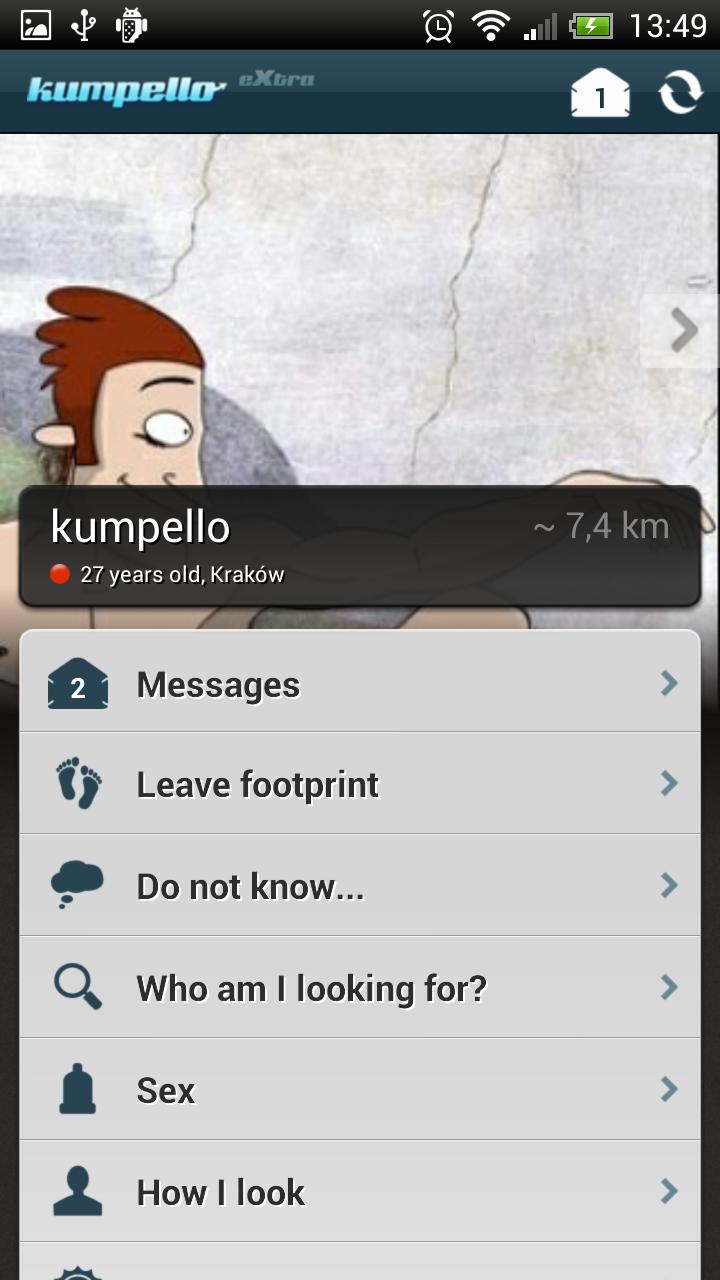Open the How I look section chevron

click(668, 1190)
